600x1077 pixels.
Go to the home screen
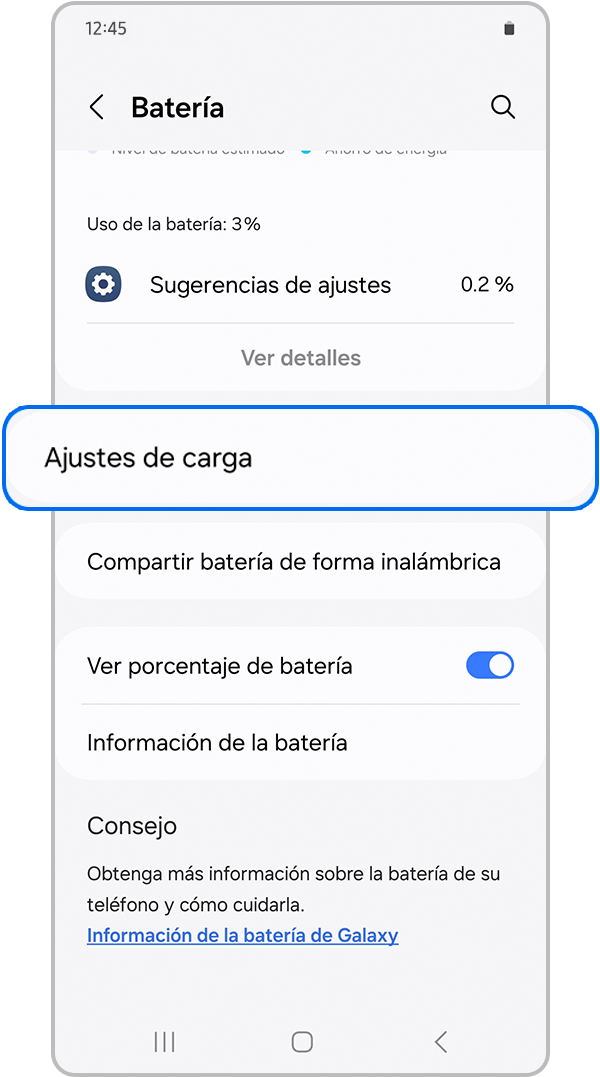pyautogui.click(x=302, y=1042)
